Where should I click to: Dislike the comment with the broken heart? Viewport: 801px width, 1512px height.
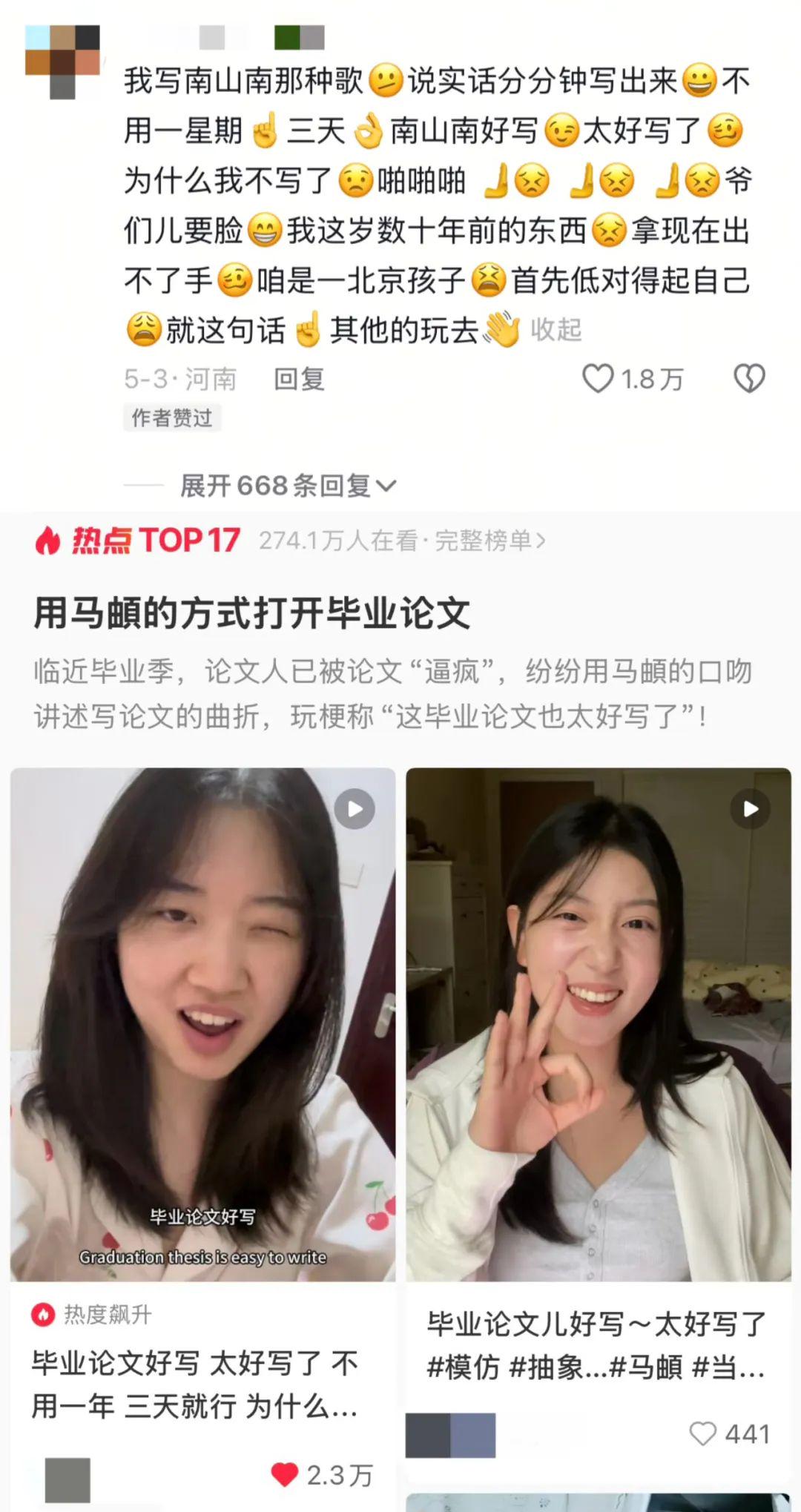pyautogui.click(x=748, y=379)
